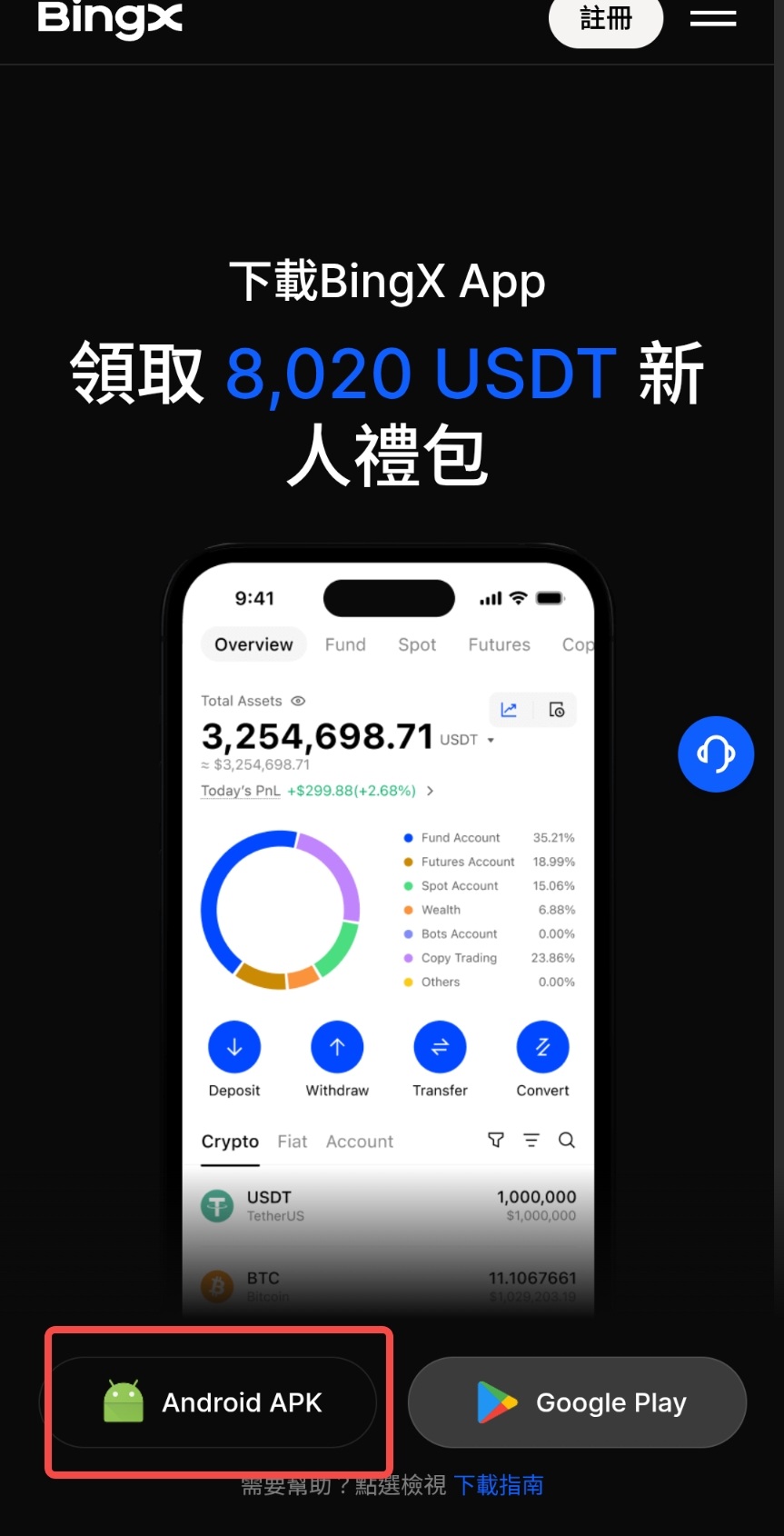Download the Android APK

click(x=213, y=1402)
